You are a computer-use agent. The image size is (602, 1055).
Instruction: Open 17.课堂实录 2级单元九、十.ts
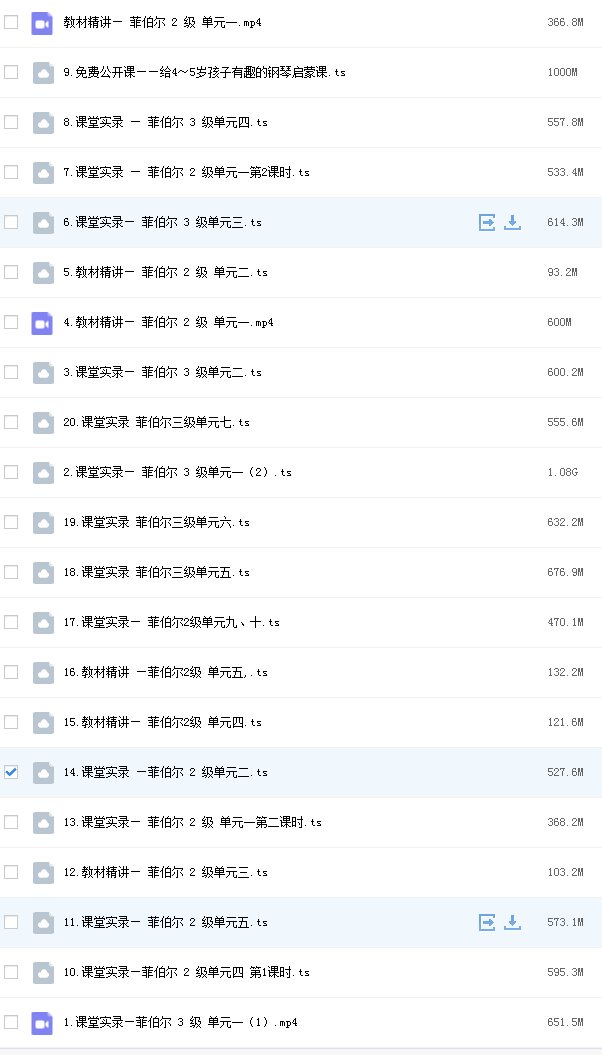coord(172,622)
